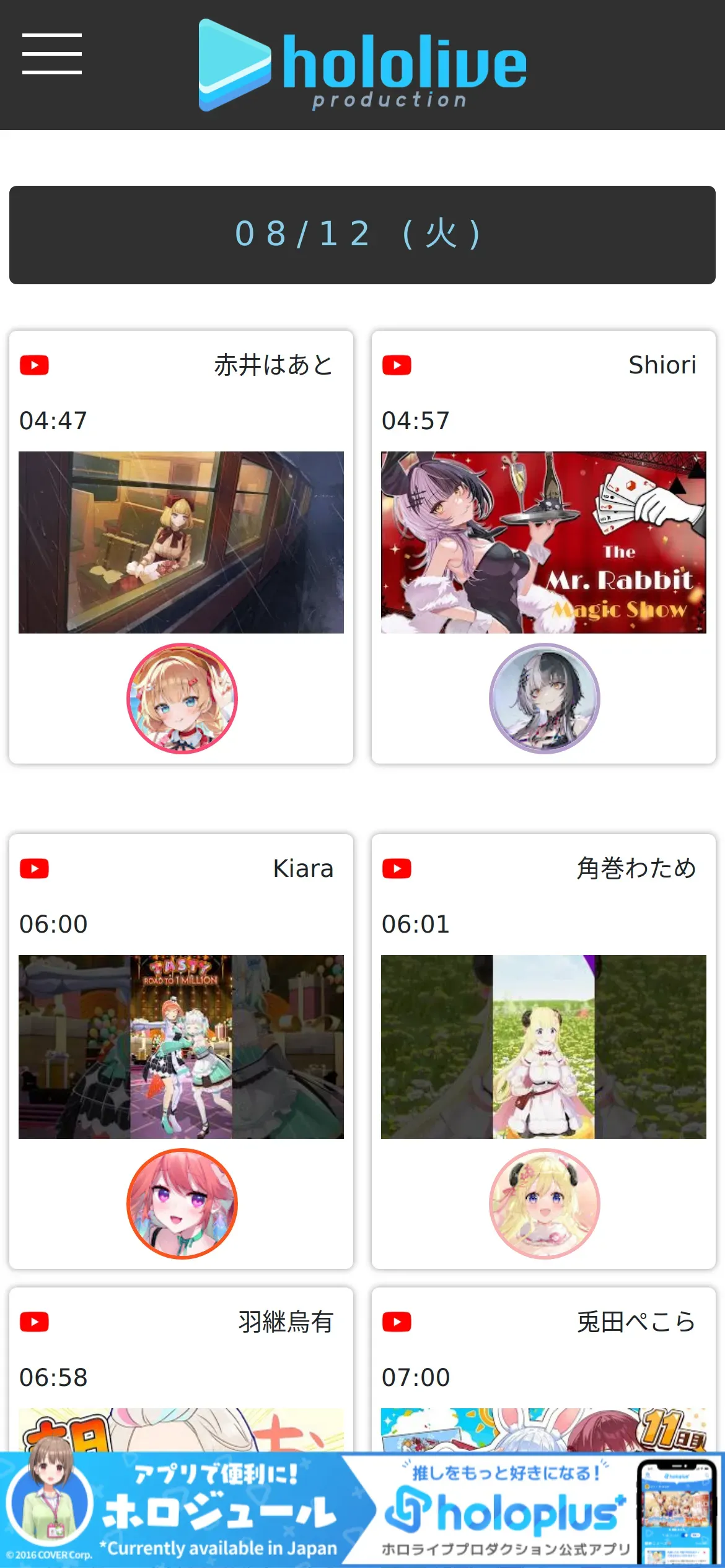Tap the hololive production logo link
This screenshot has width=725, height=1568.
(362, 65)
